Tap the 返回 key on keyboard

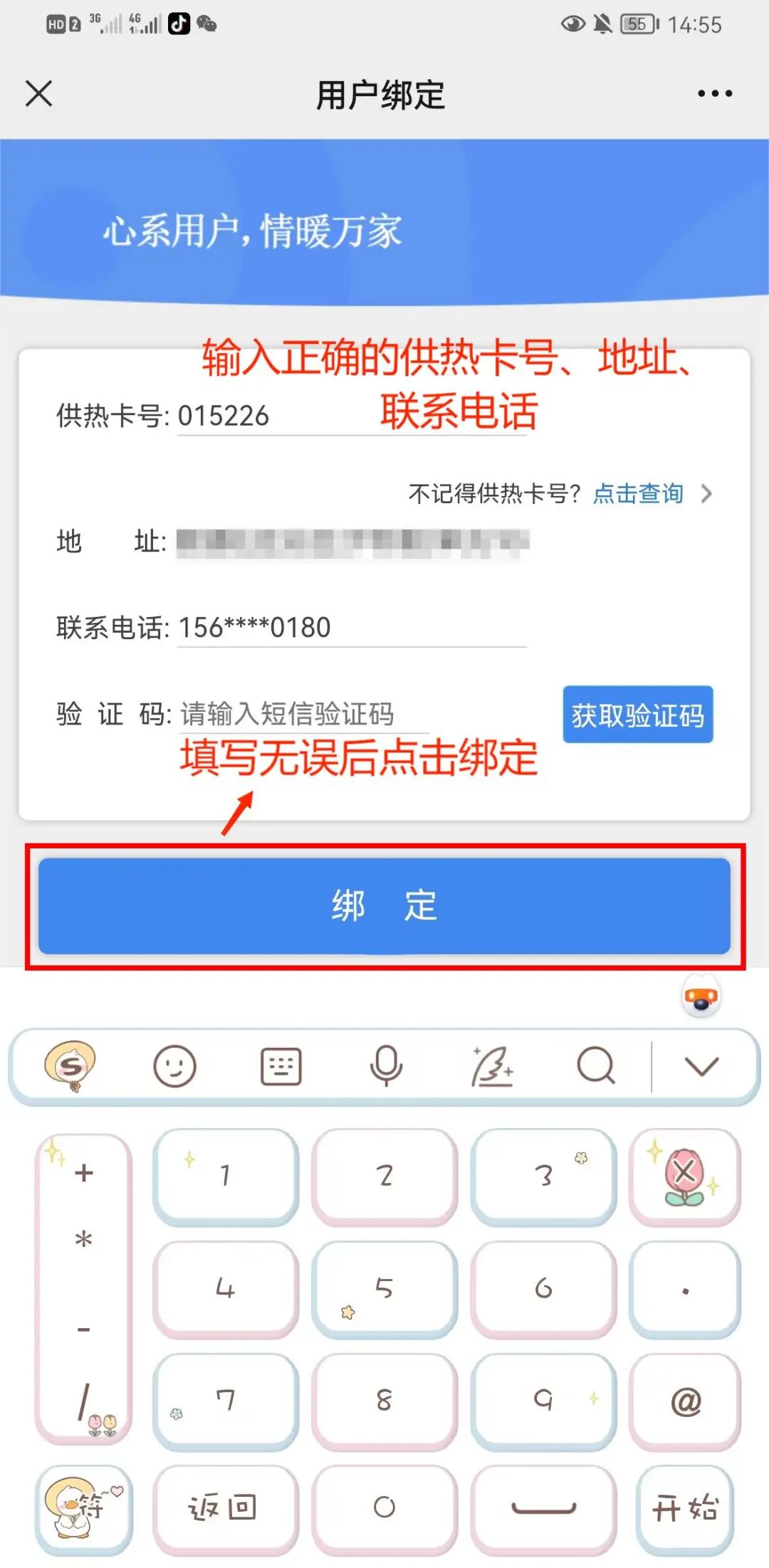tap(225, 1507)
